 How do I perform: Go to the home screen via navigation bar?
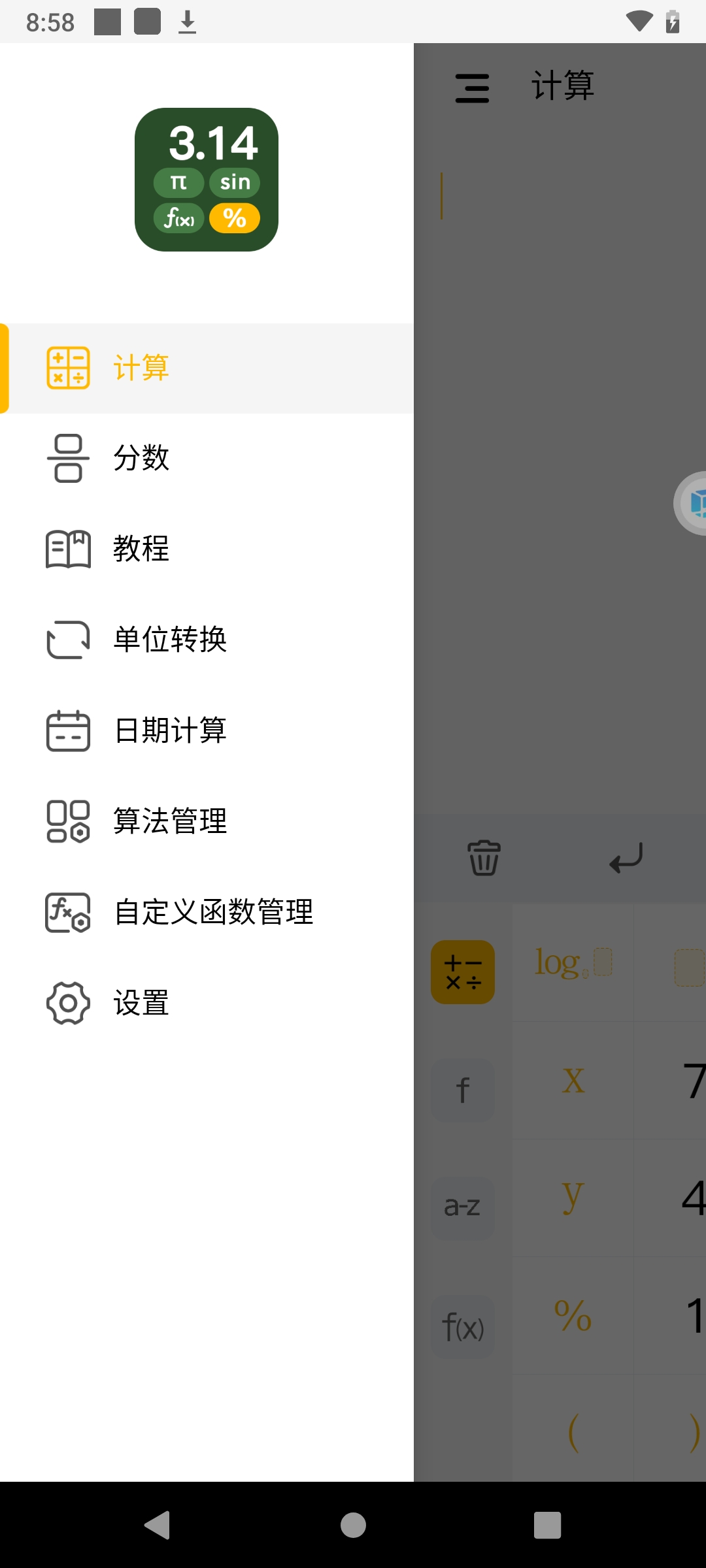click(353, 1526)
